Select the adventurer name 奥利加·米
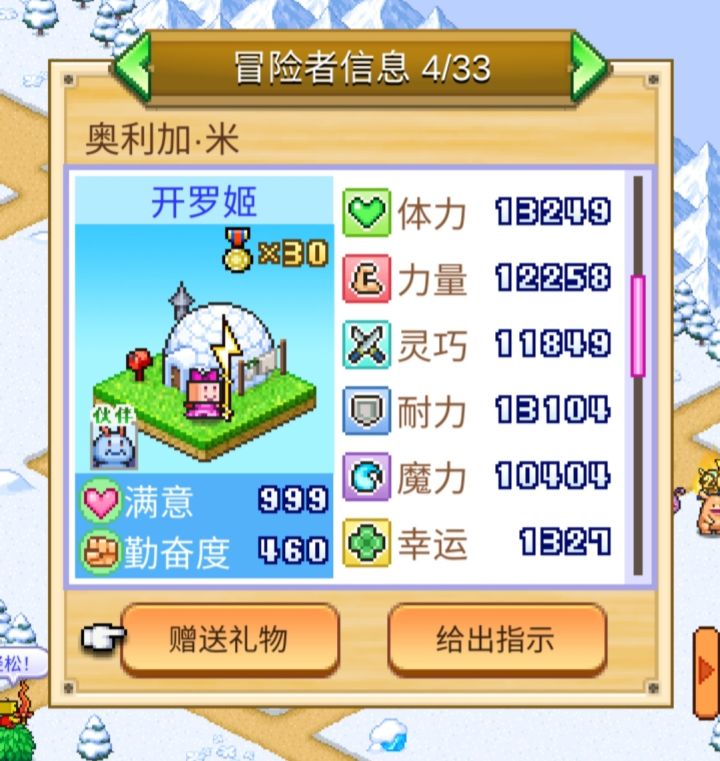720x761 pixels. coord(160,138)
